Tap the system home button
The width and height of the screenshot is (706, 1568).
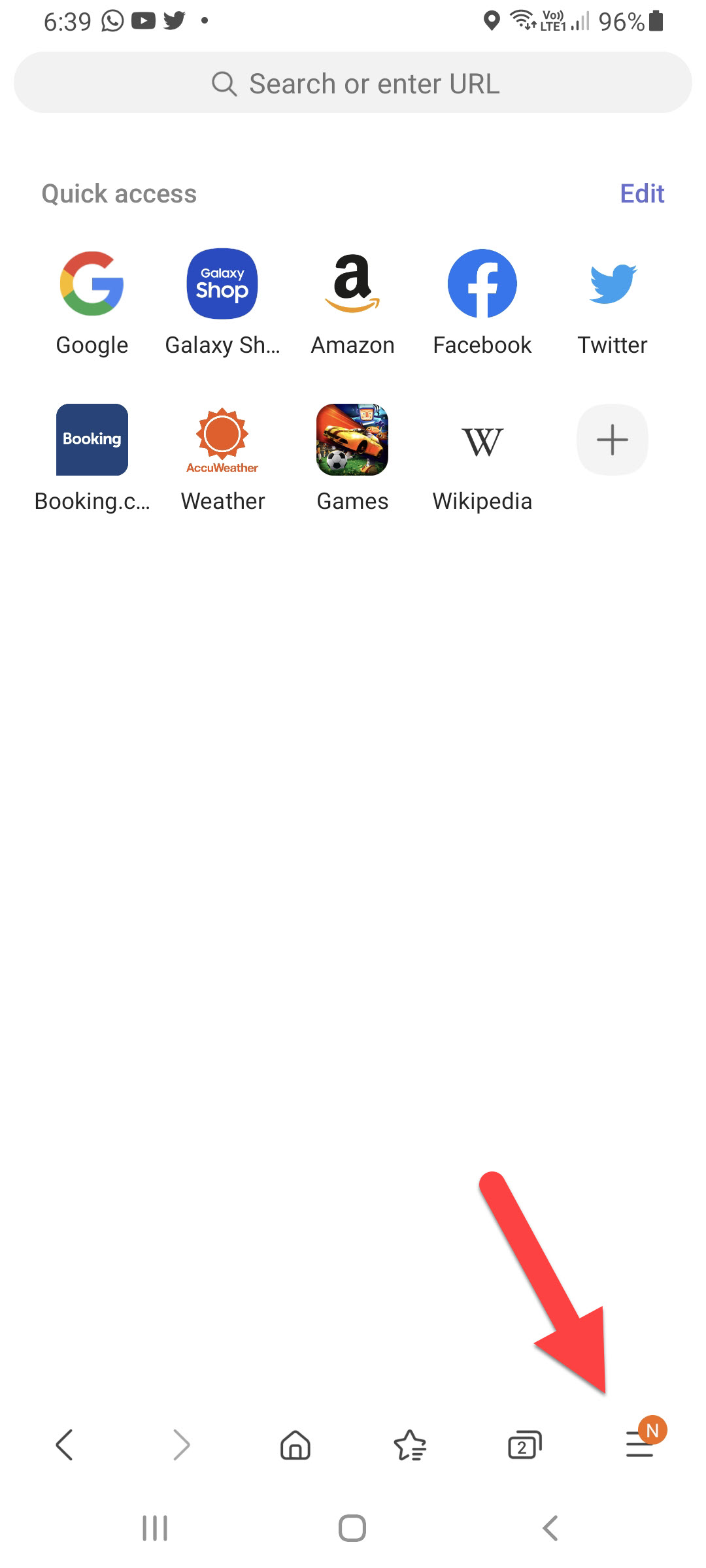(x=352, y=1528)
